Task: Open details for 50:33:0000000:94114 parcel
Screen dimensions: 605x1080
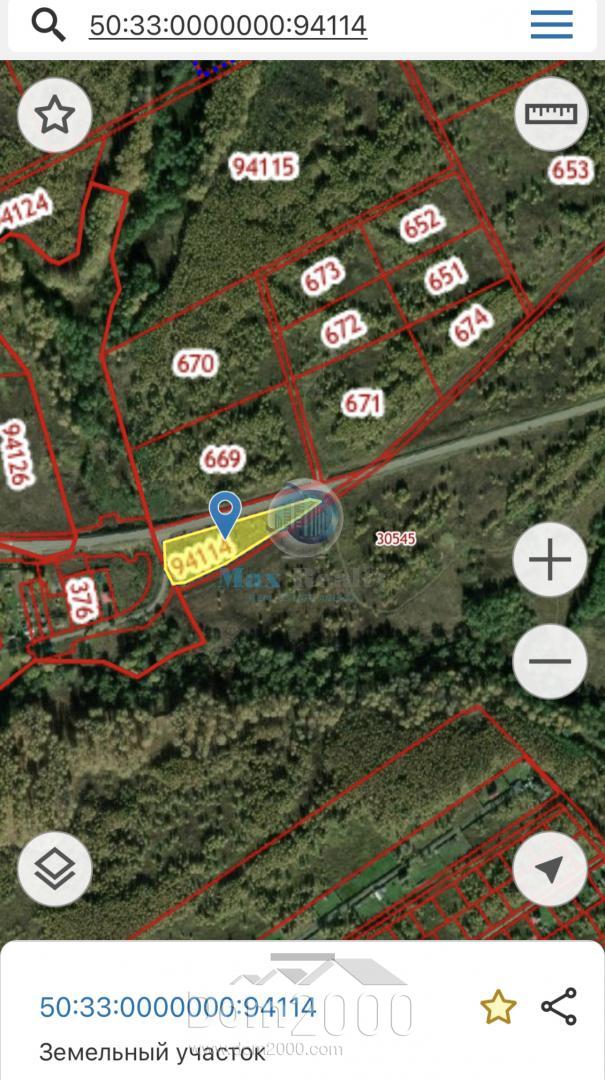Action: click(178, 1007)
